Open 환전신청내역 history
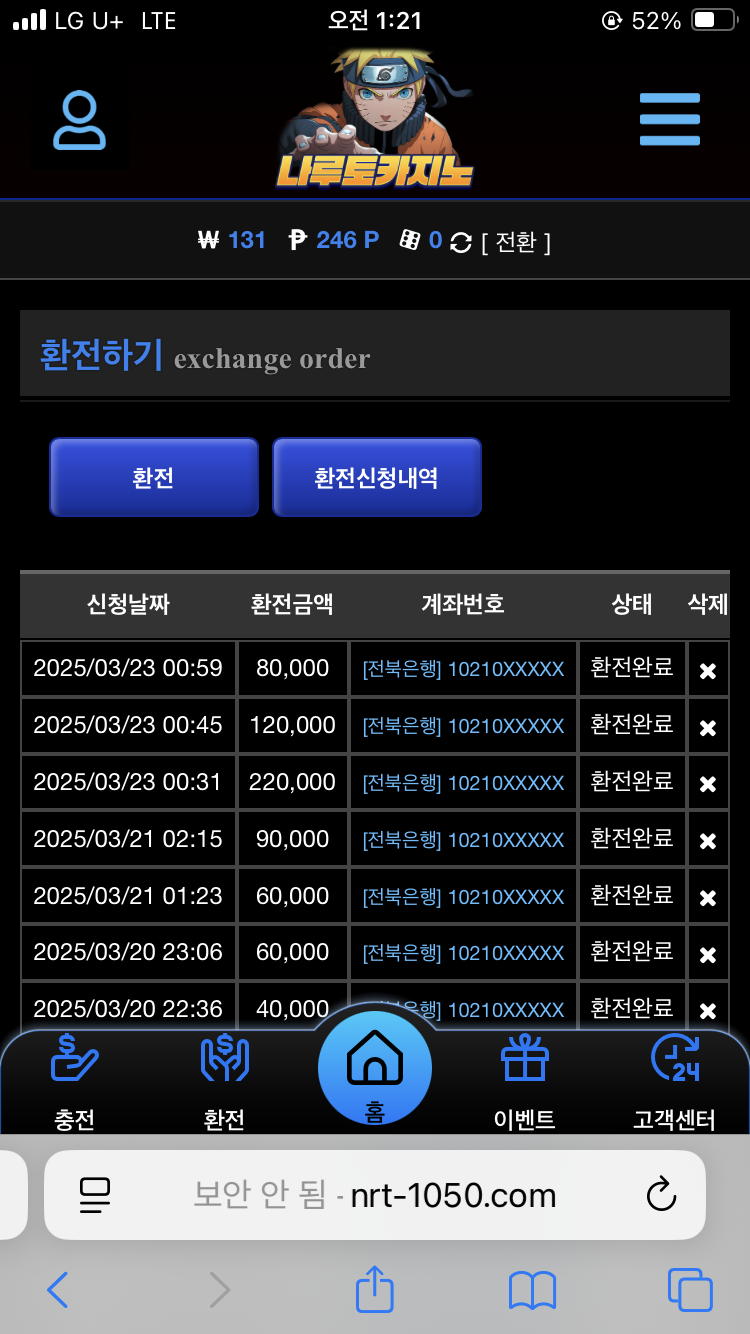Viewport: 750px width, 1334px height. (x=377, y=477)
